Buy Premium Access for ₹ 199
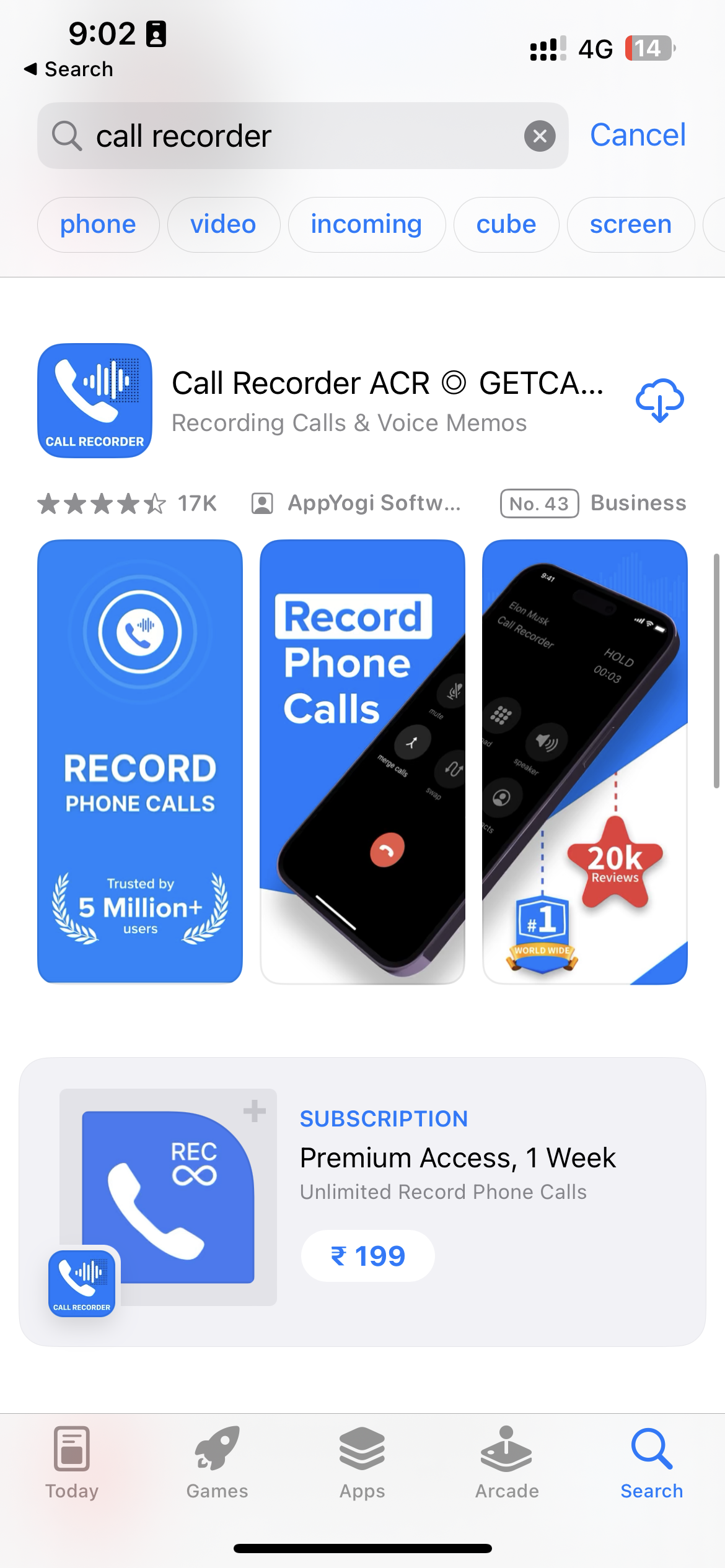The image size is (725, 1568). [x=367, y=1256]
